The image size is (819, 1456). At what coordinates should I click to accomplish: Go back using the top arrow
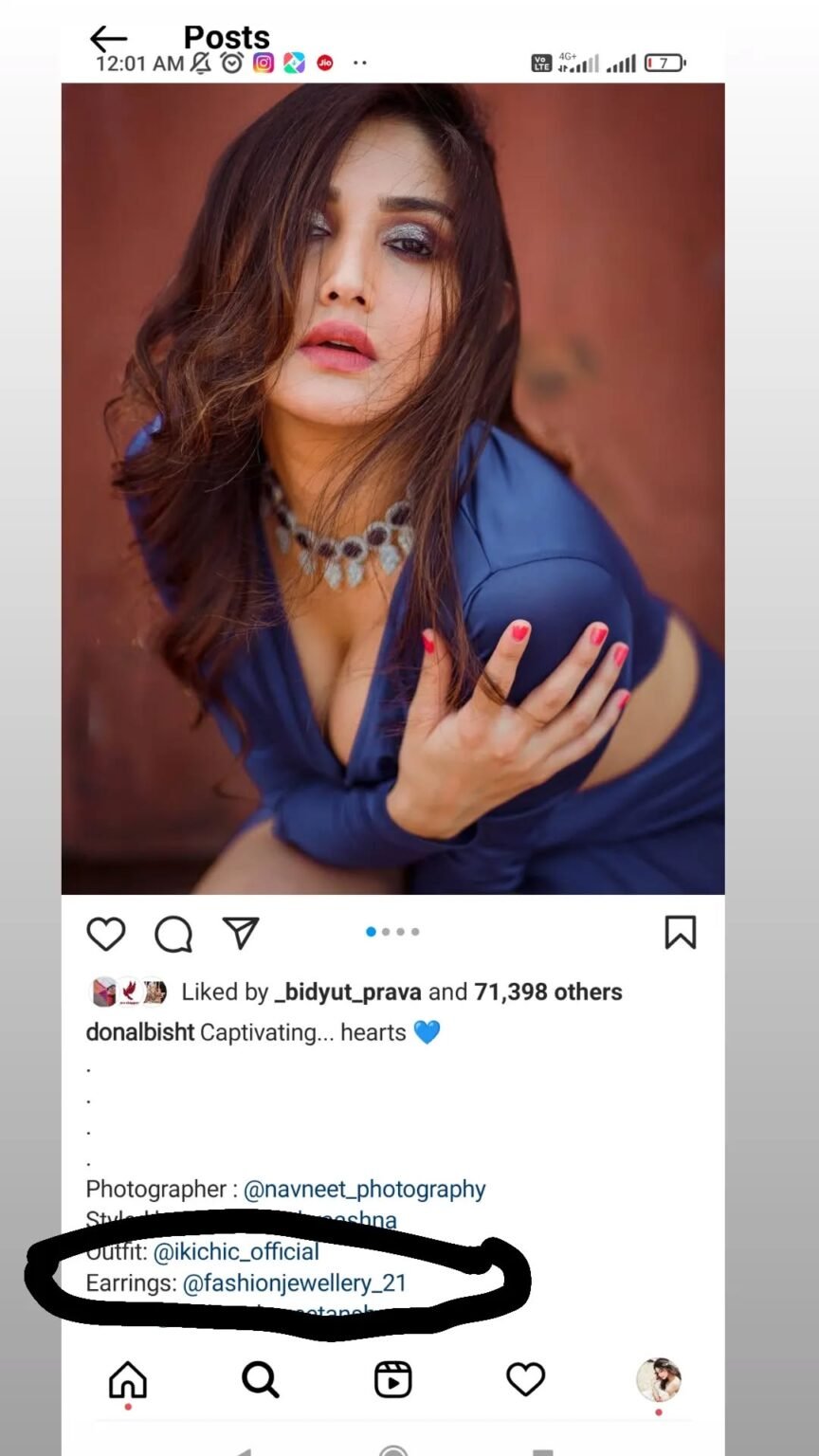108,38
